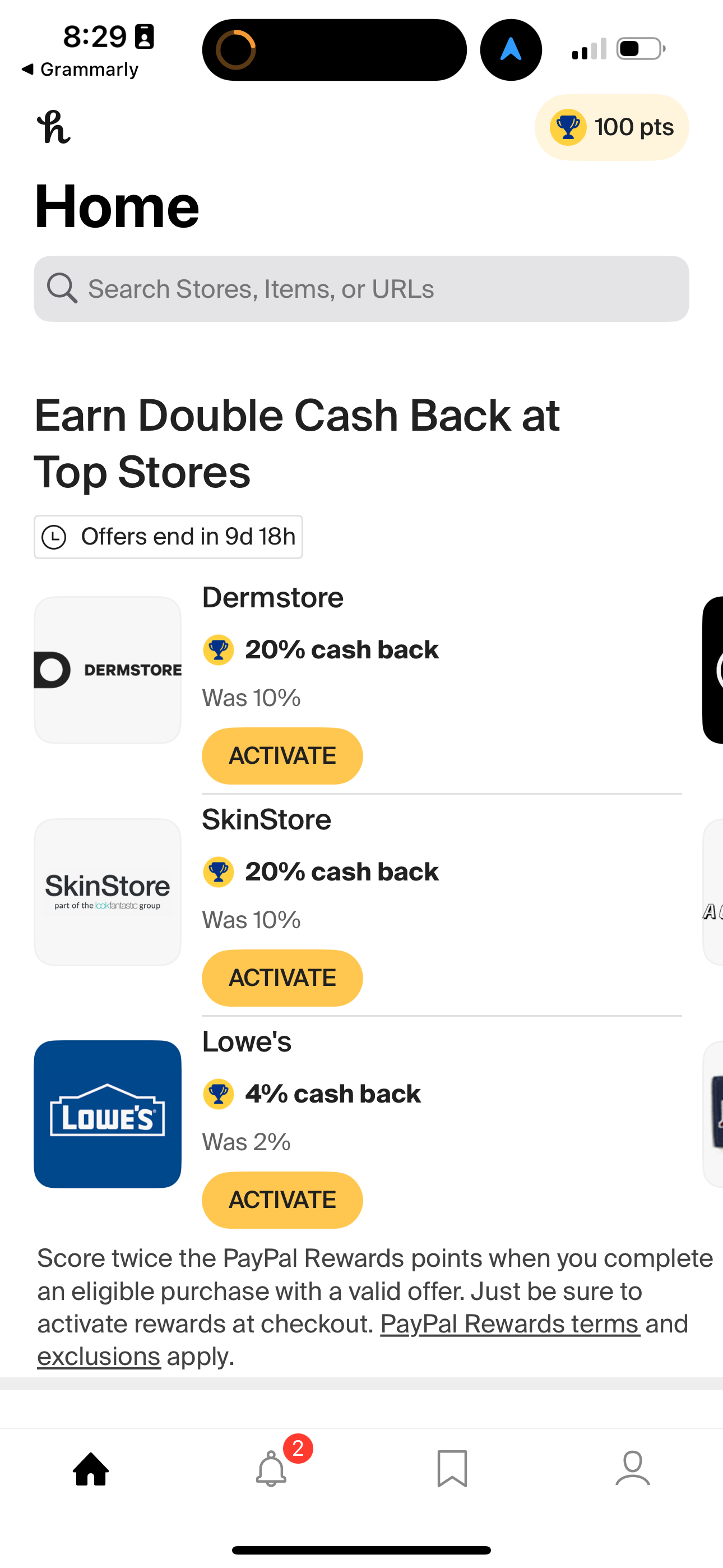Open the Dermstore store tile
The image size is (723, 1568).
[108, 670]
